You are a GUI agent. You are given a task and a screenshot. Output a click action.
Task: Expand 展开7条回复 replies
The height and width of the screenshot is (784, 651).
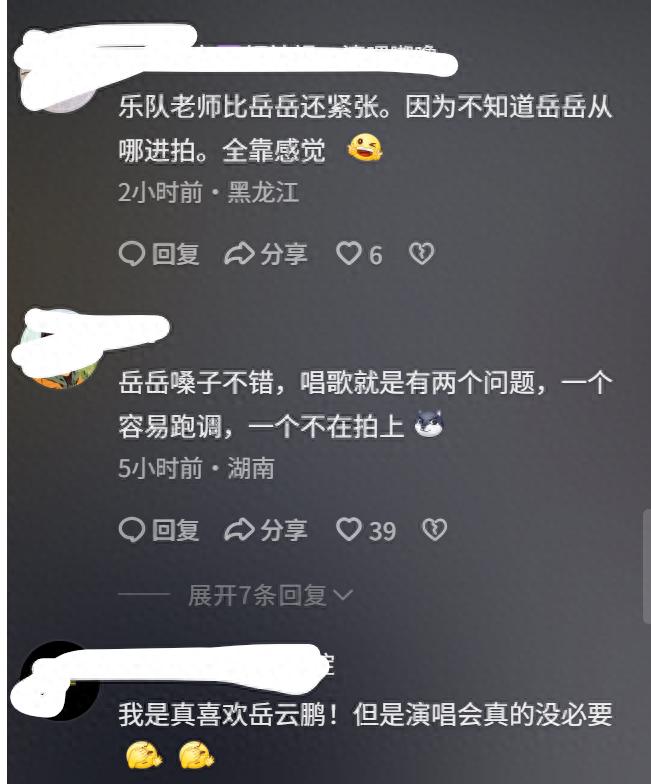click(270, 596)
